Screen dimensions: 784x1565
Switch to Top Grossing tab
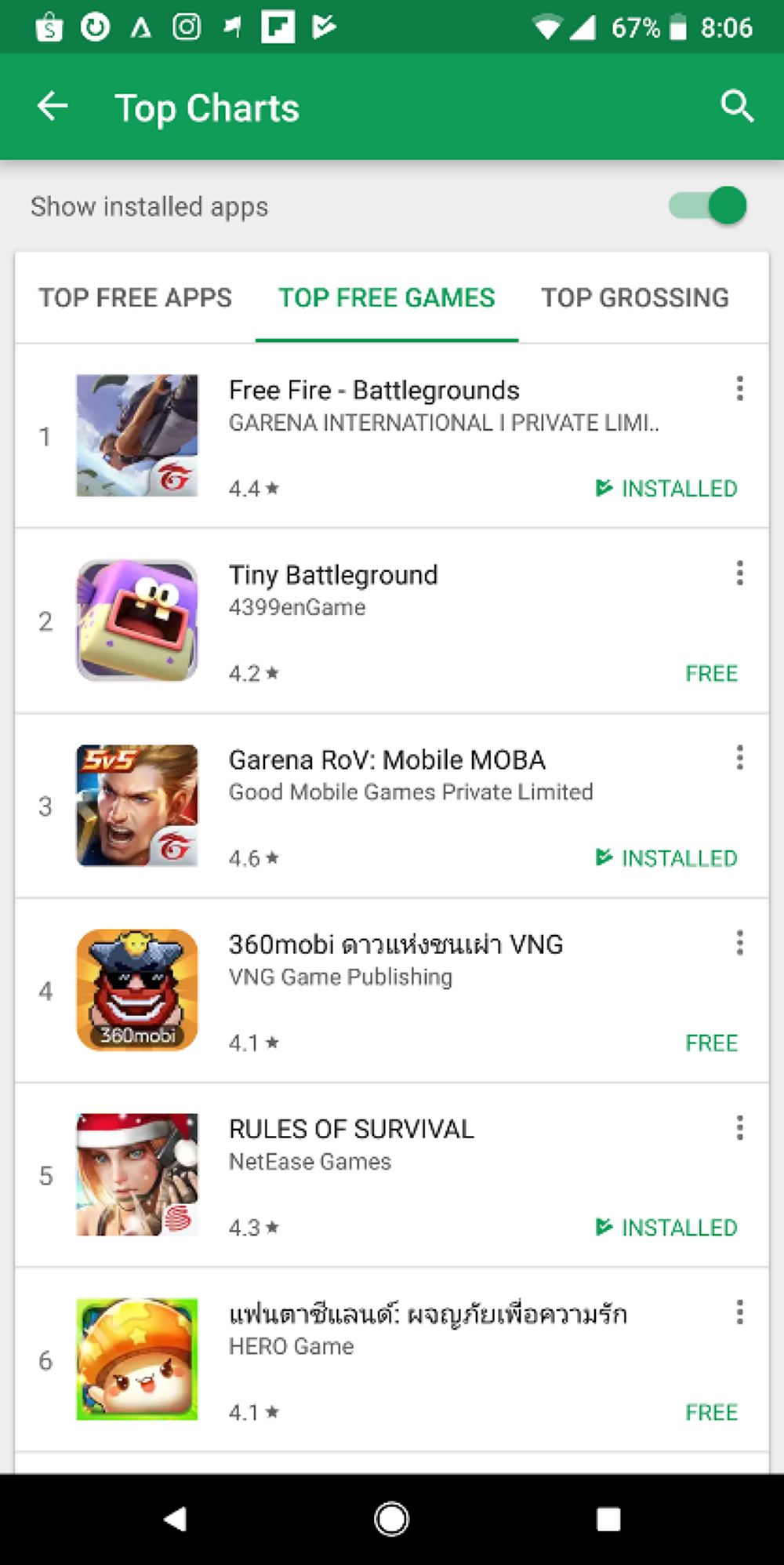634,298
